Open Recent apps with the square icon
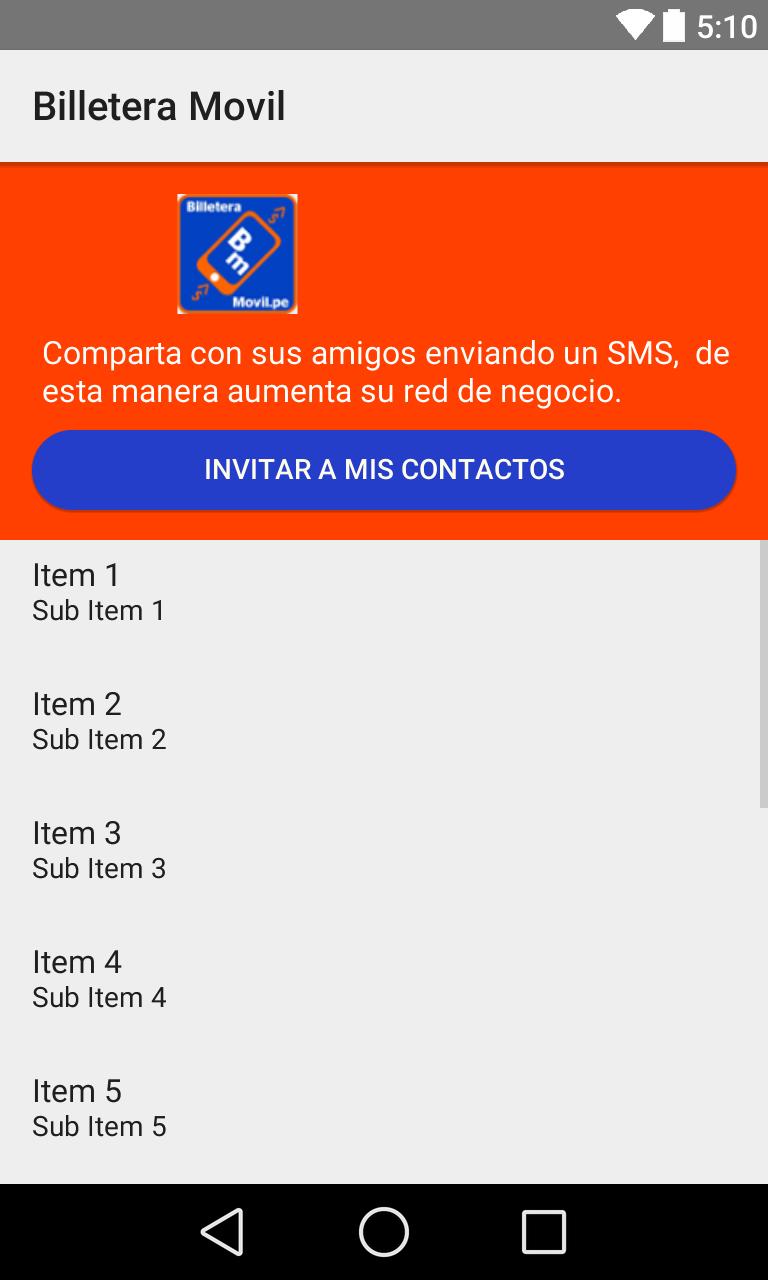Viewport: 768px width, 1280px height. point(543,1232)
